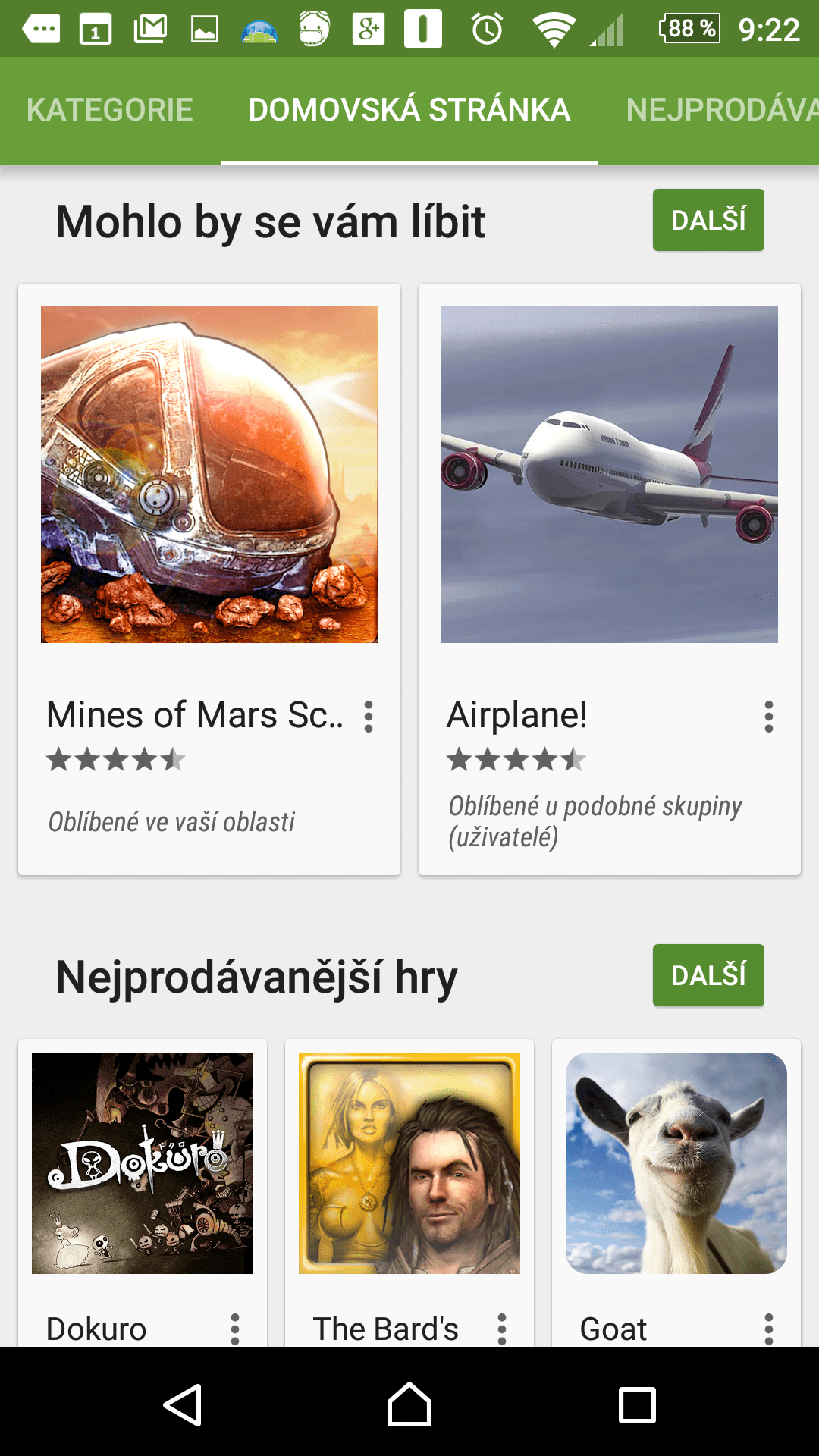Open the Airplane! app card

610,579
